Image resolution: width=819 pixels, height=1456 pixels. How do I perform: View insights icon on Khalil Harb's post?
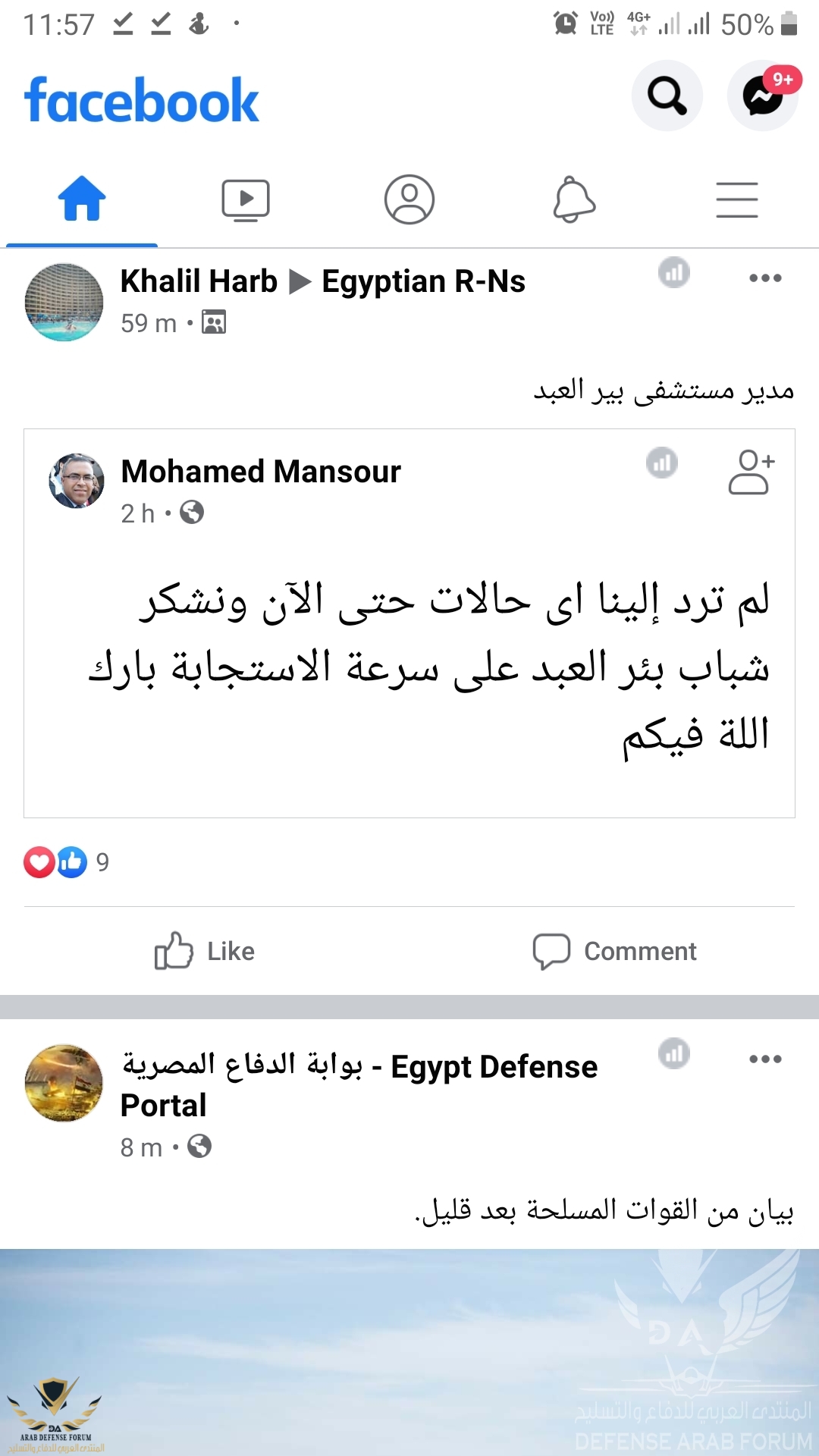[674, 272]
